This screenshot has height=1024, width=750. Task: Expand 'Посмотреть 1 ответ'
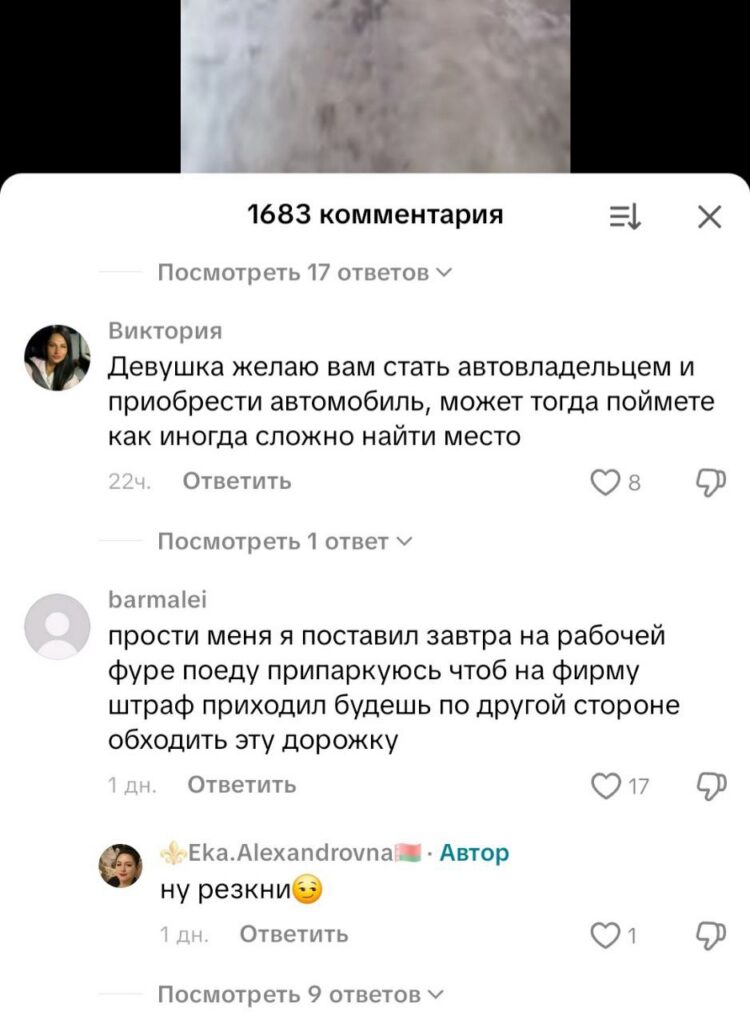tap(284, 542)
